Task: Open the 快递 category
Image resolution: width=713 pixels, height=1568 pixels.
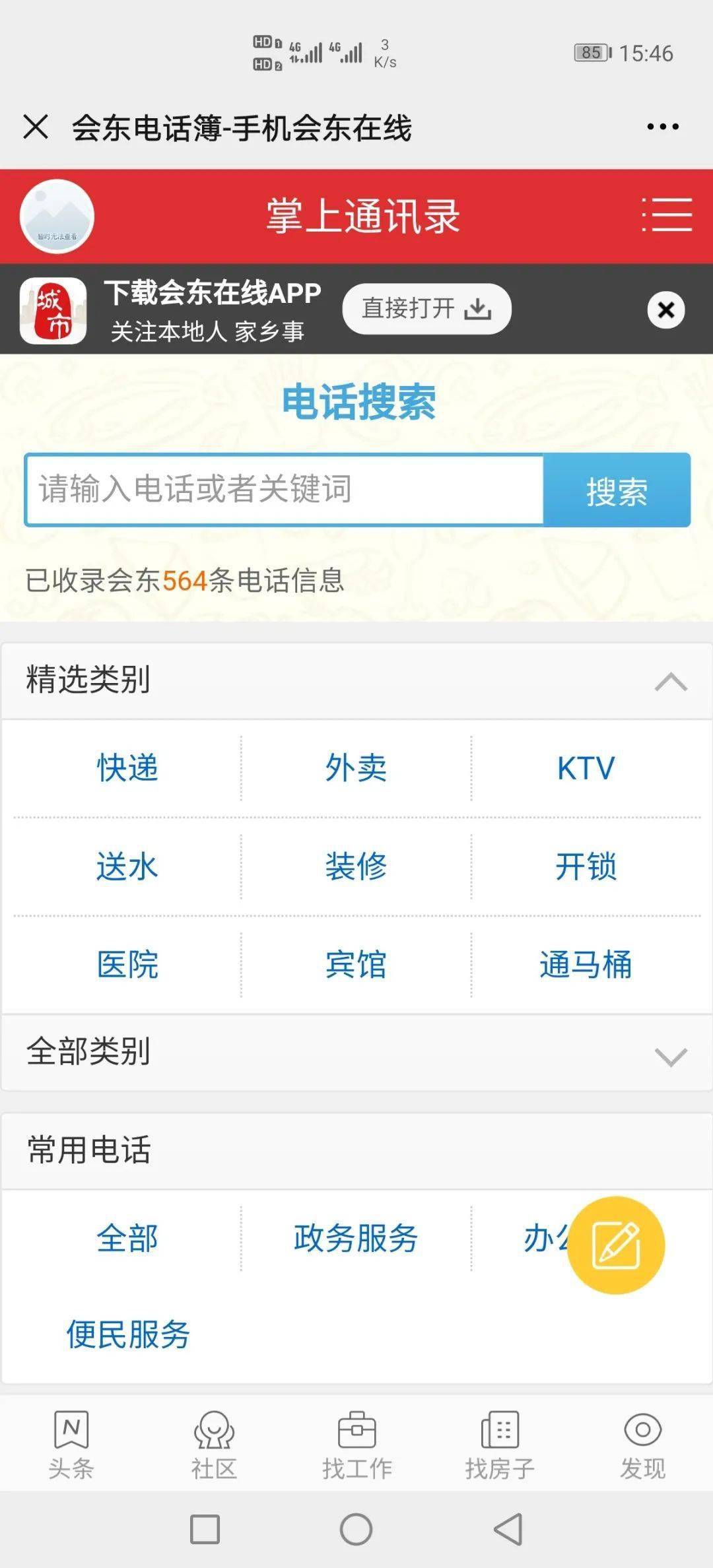Action: click(x=127, y=768)
